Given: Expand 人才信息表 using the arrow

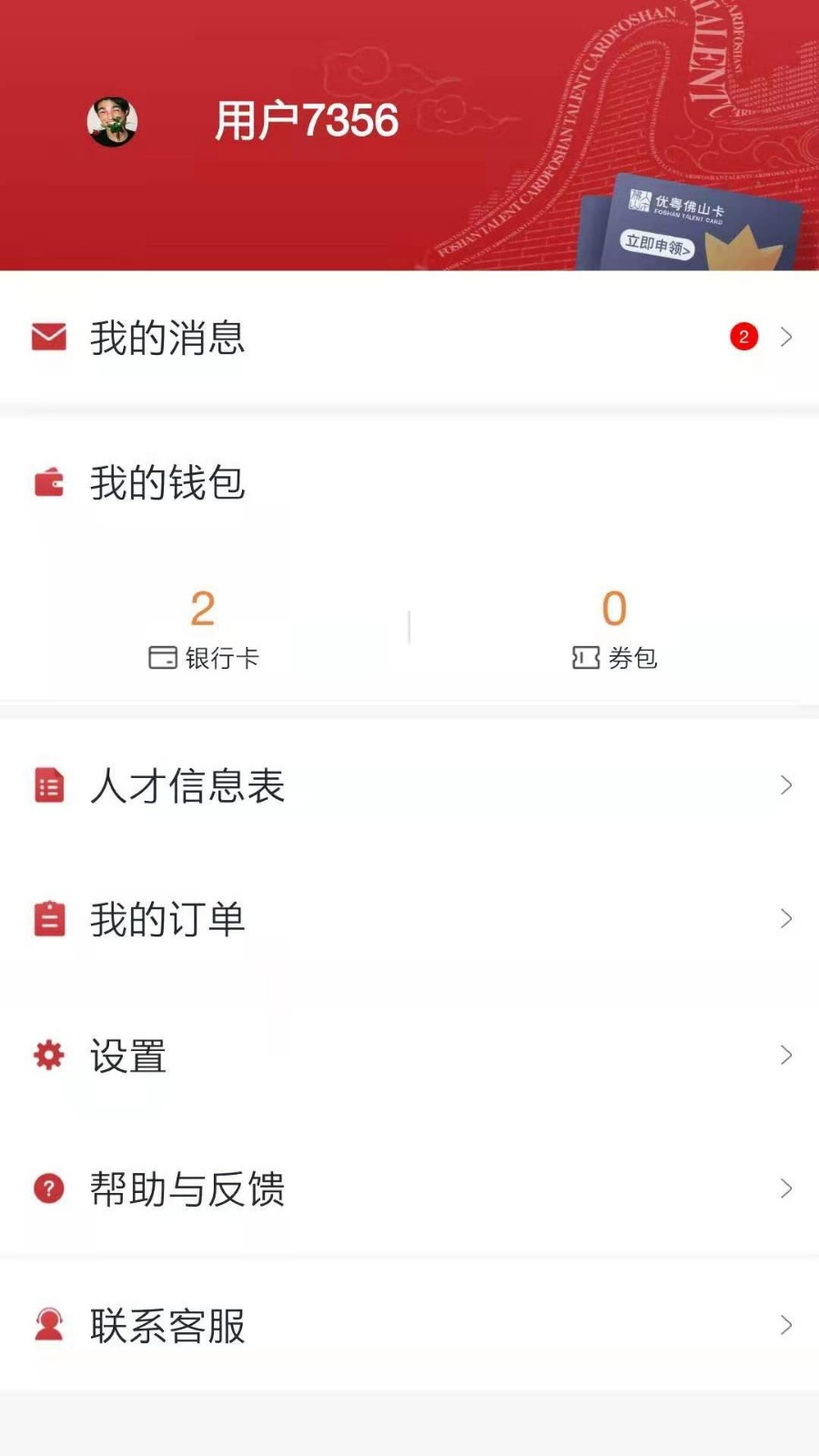Looking at the screenshot, I should (x=787, y=785).
